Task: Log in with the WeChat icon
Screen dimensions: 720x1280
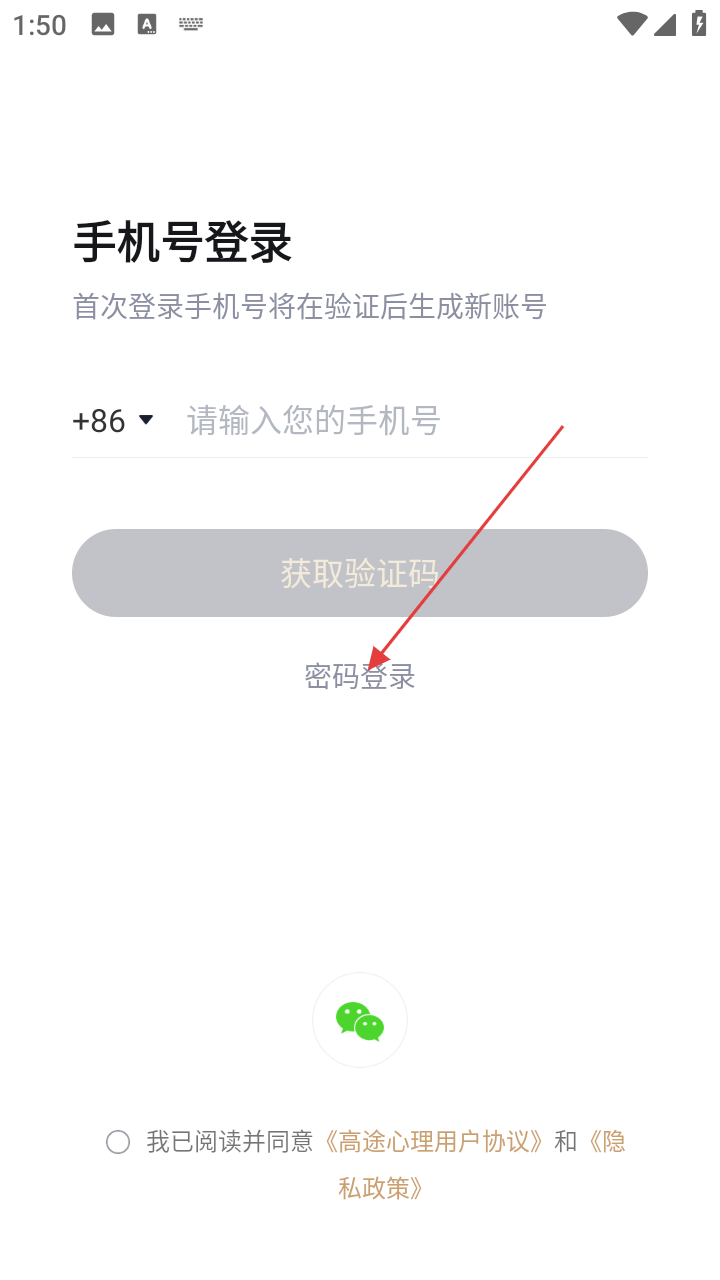Action: (360, 1020)
